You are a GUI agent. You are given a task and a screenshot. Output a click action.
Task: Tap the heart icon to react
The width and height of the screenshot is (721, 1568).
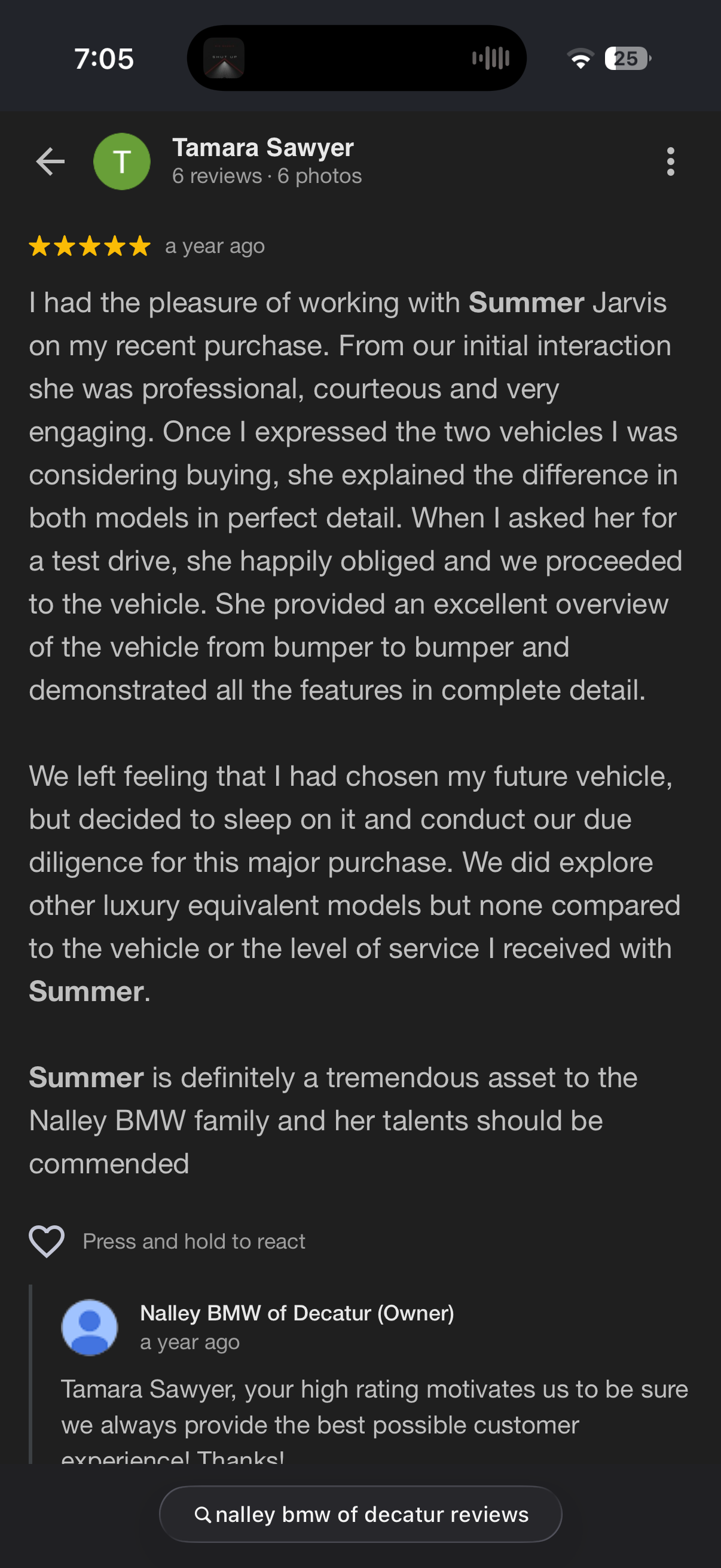point(48,1240)
